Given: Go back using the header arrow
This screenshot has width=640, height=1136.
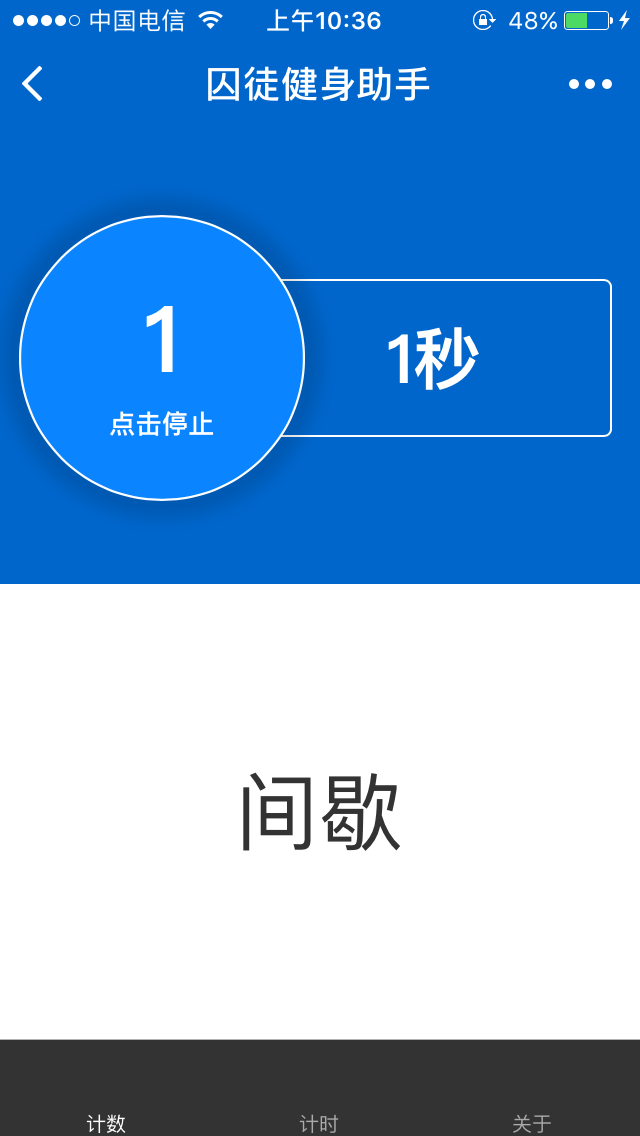Looking at the screenshot, I should [x=33, y=84].
